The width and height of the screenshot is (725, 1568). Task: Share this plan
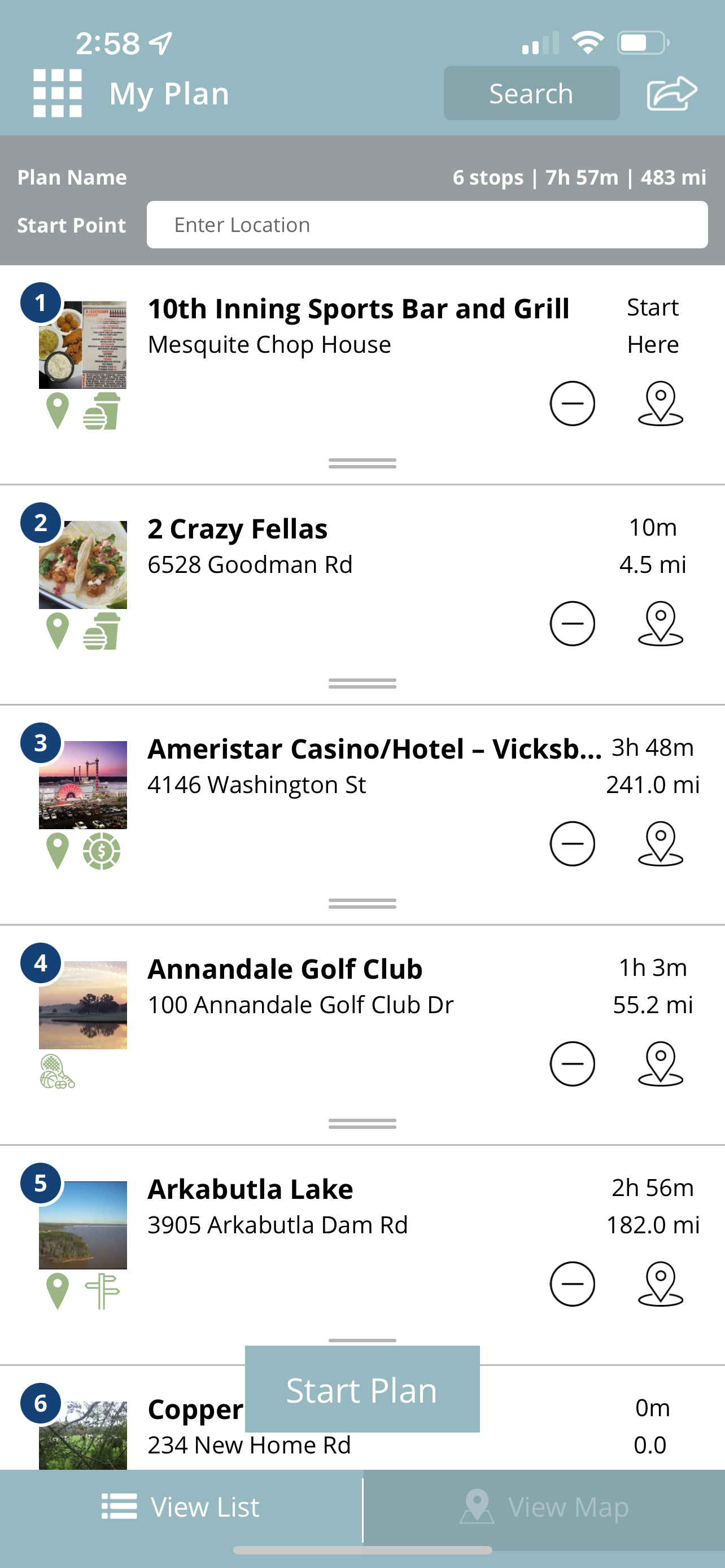click(671, 93)
